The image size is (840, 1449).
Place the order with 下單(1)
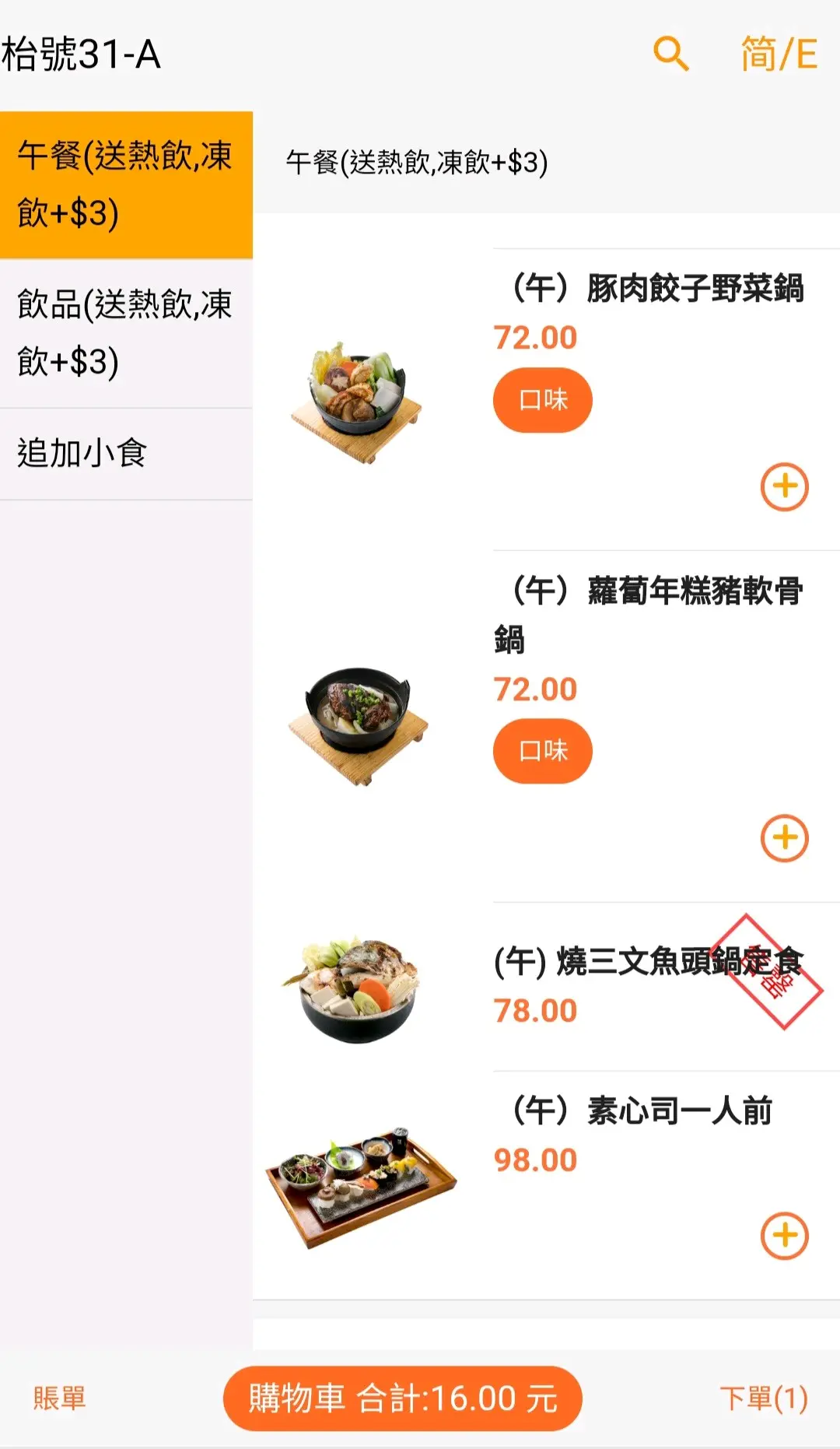[763, 1398]
